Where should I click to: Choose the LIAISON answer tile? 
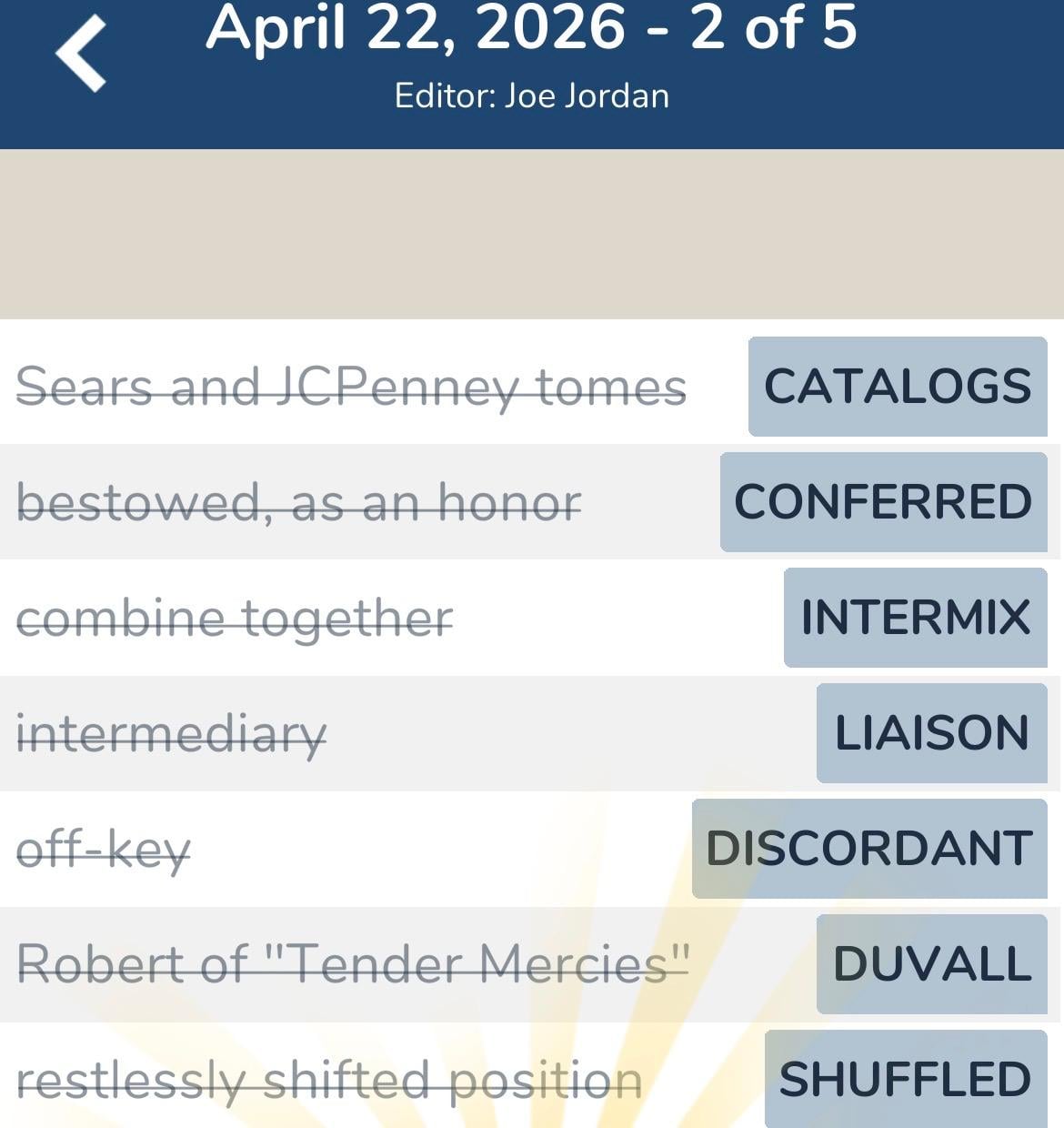tap(931, 733)
